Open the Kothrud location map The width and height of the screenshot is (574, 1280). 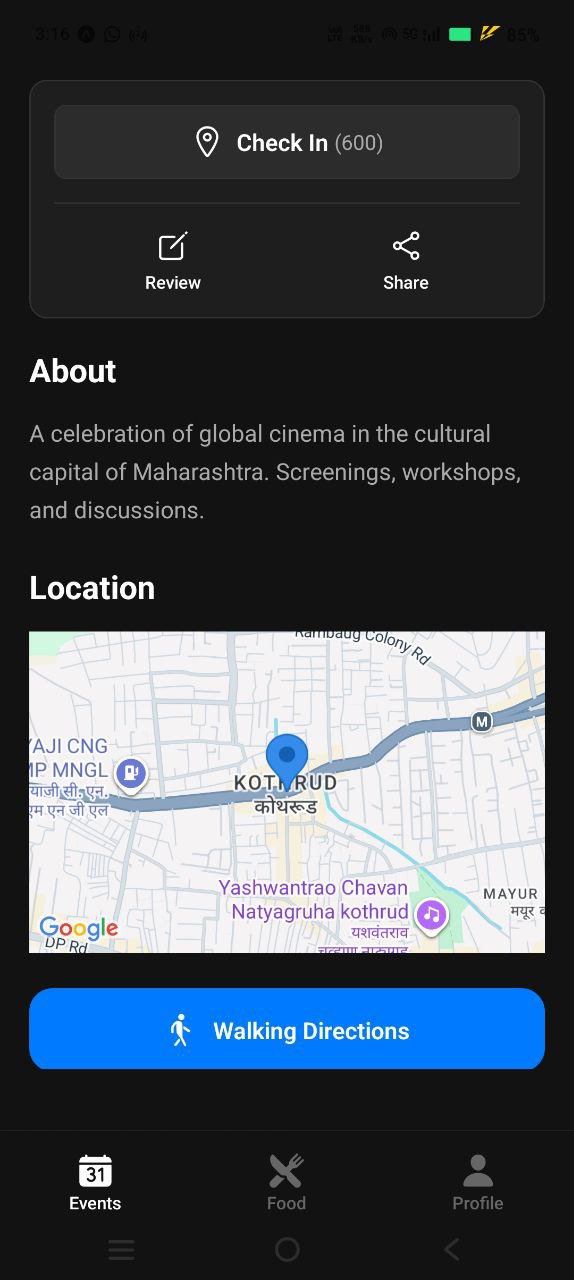pos(287,792)
